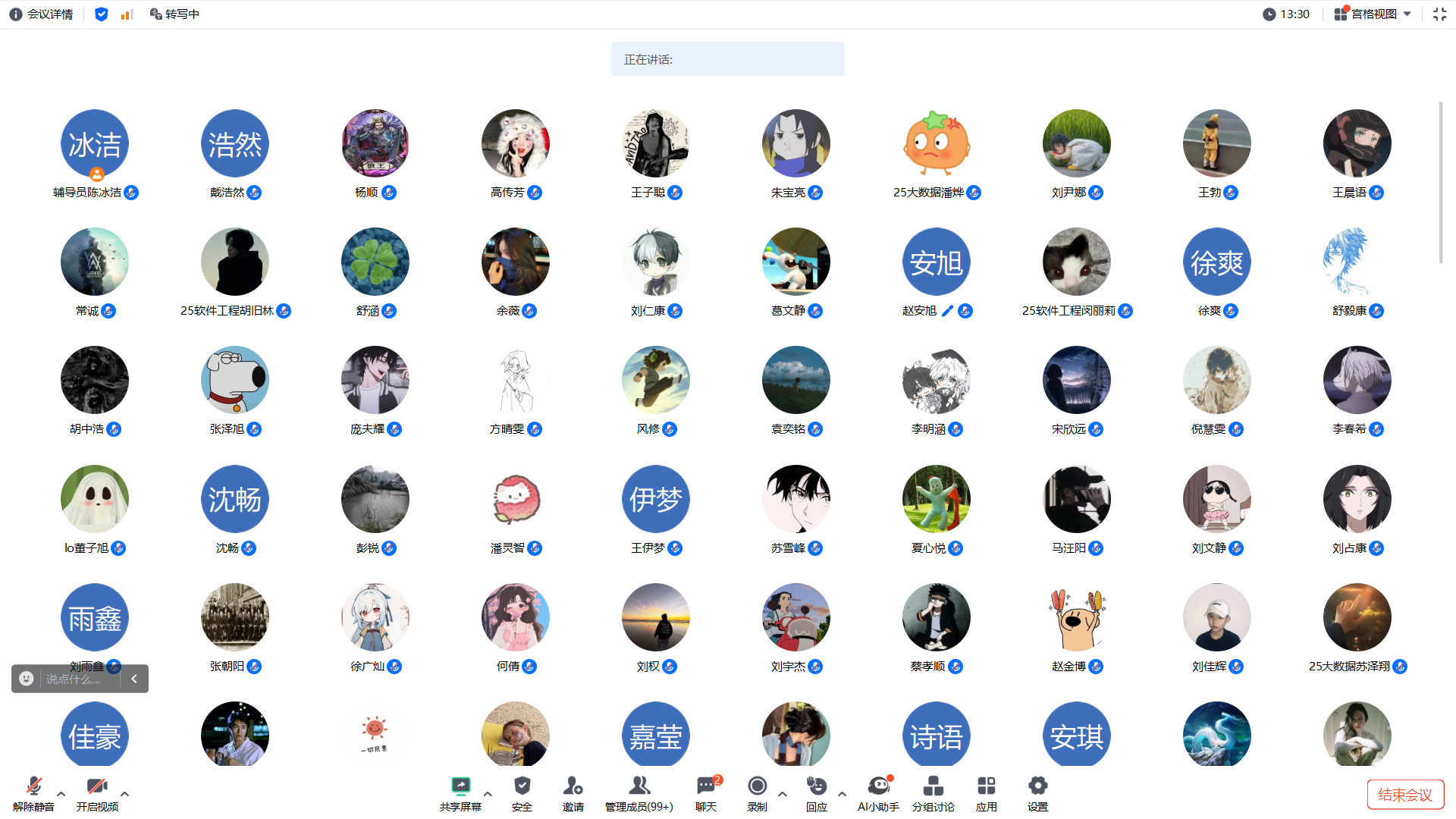Open the 安全 security options
The width and height of the screenshot is (1456, 819).
click(522, 792)
